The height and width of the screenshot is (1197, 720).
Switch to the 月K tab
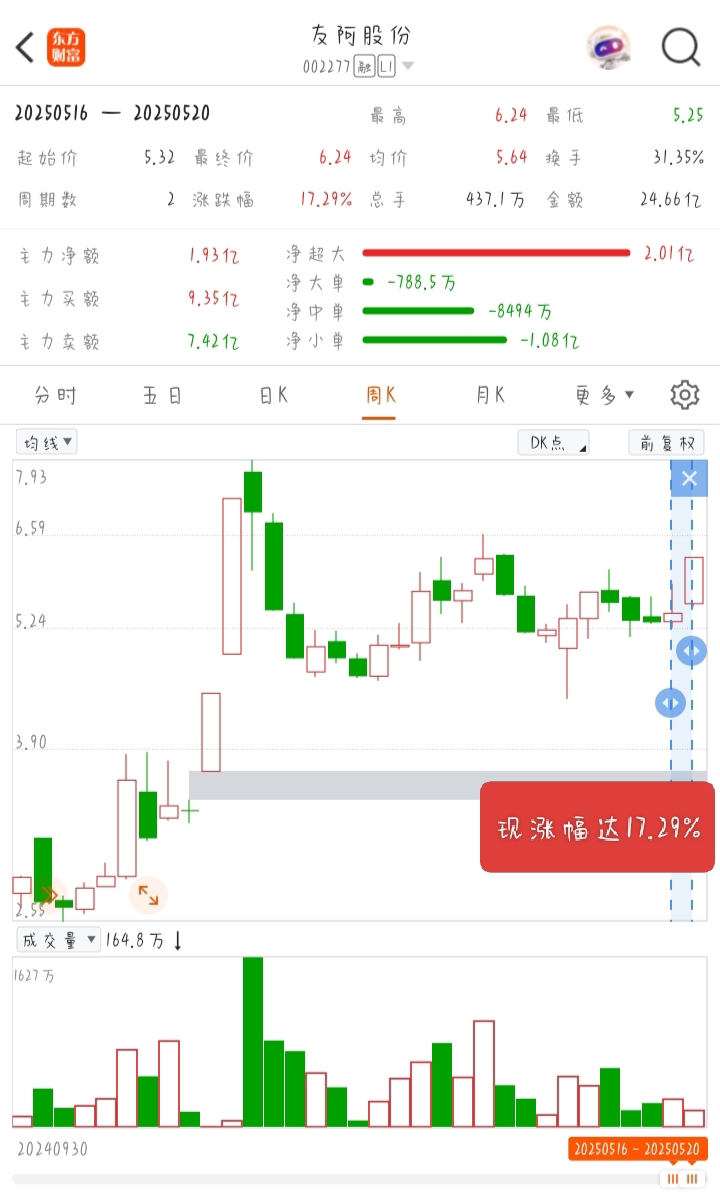(x=489, y=395)
